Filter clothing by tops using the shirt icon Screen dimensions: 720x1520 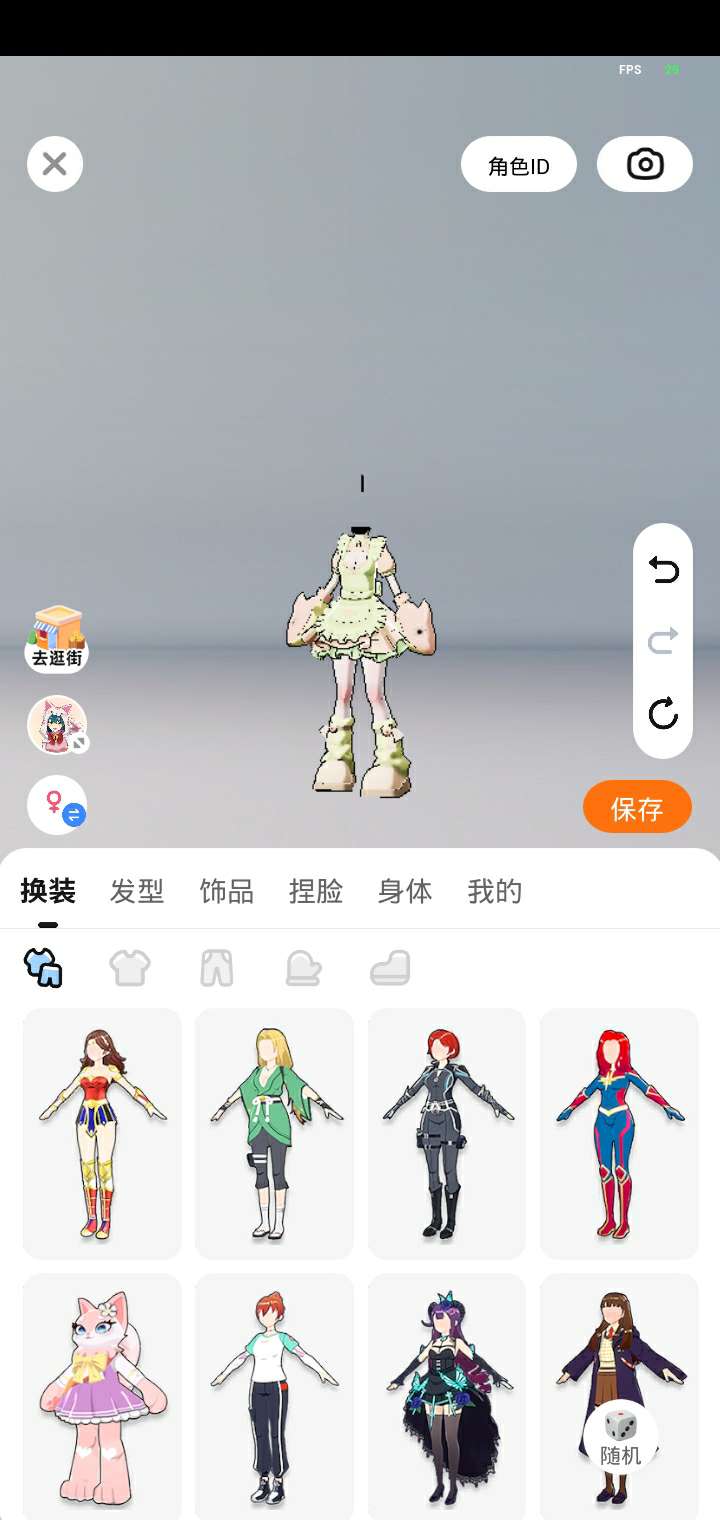point(130,967)
